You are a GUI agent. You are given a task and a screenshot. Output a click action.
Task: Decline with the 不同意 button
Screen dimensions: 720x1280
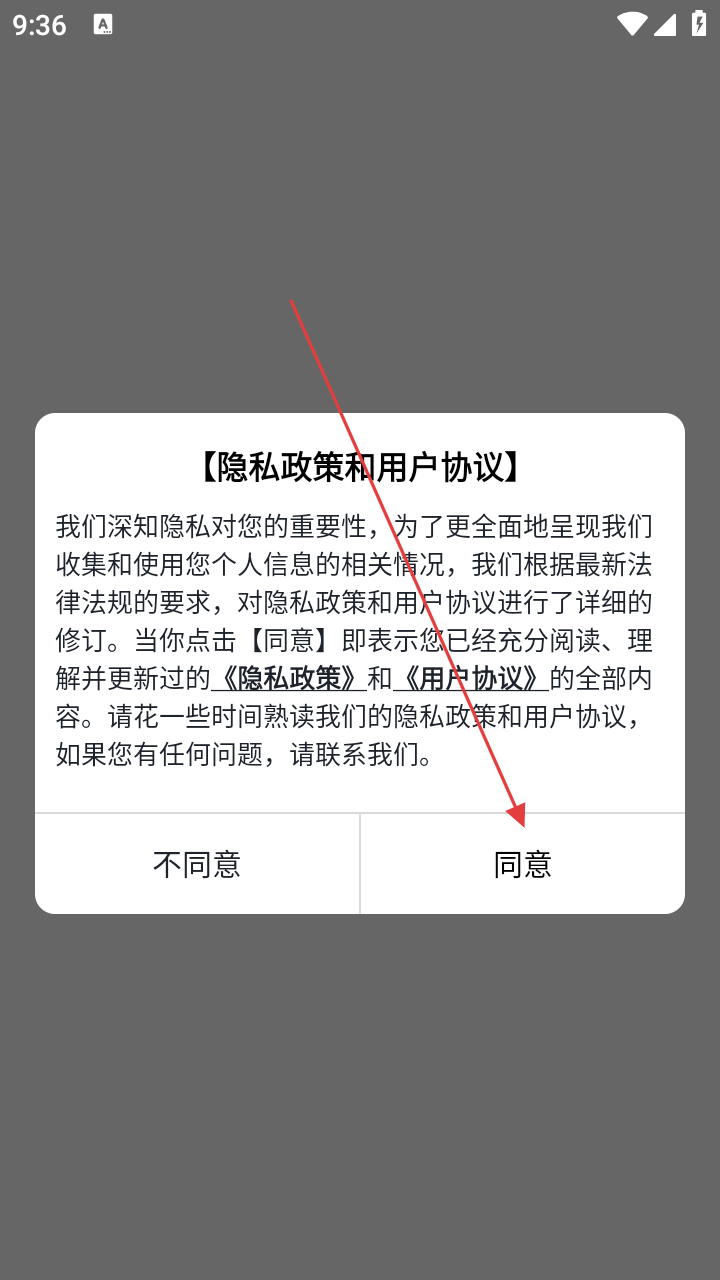(197, 864)
